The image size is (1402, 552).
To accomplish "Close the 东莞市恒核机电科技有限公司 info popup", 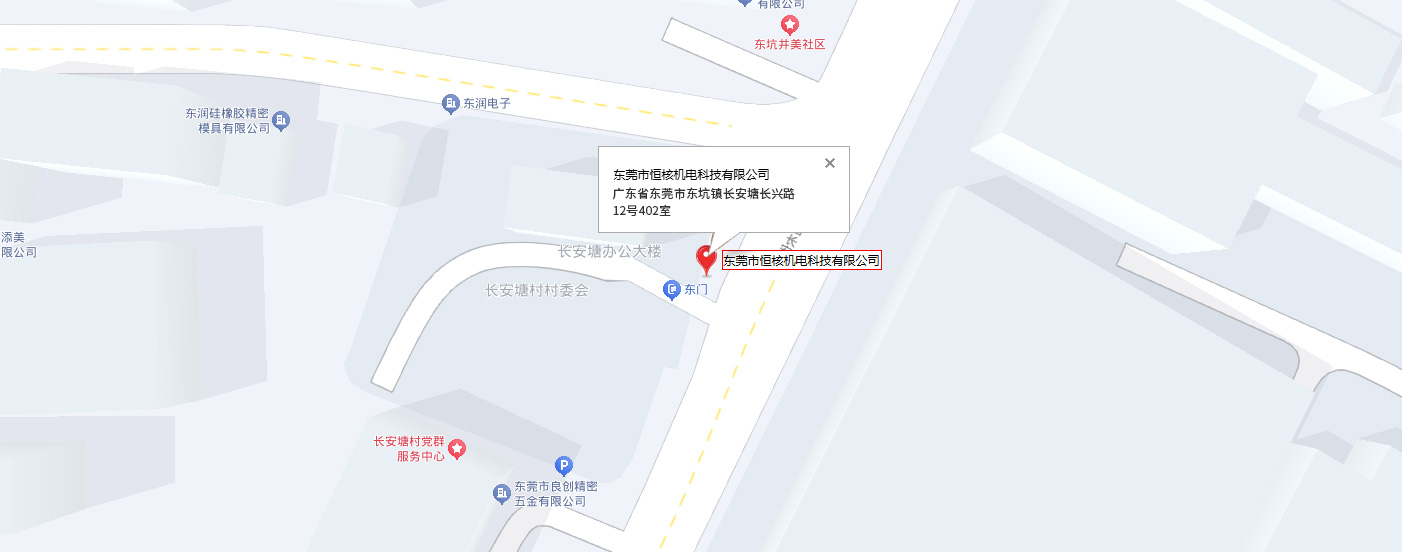I will 829,163.
